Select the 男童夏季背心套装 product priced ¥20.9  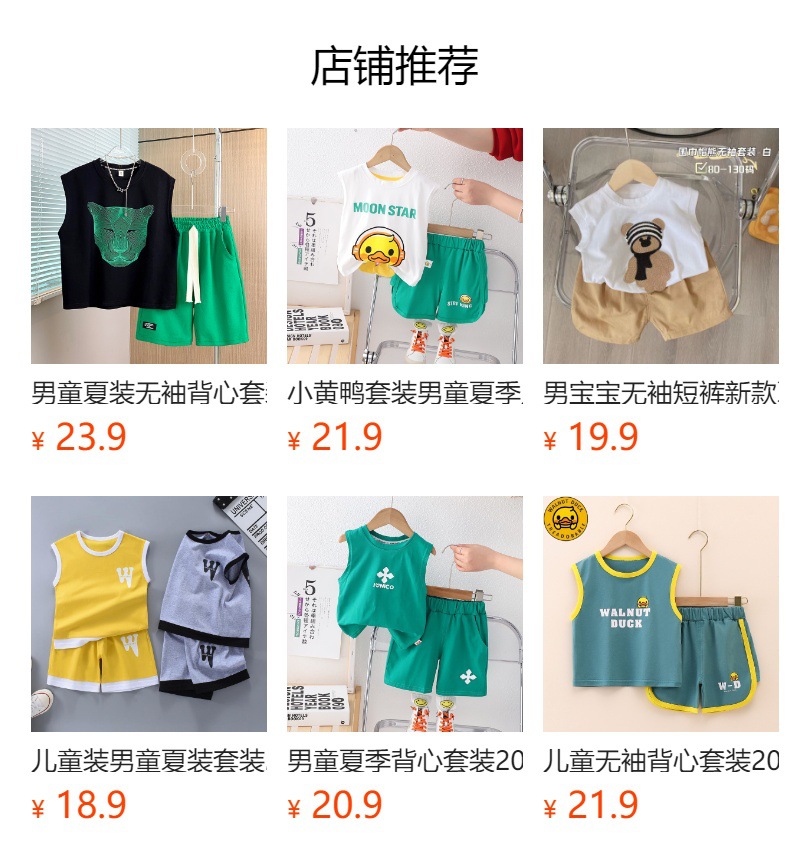404,614
